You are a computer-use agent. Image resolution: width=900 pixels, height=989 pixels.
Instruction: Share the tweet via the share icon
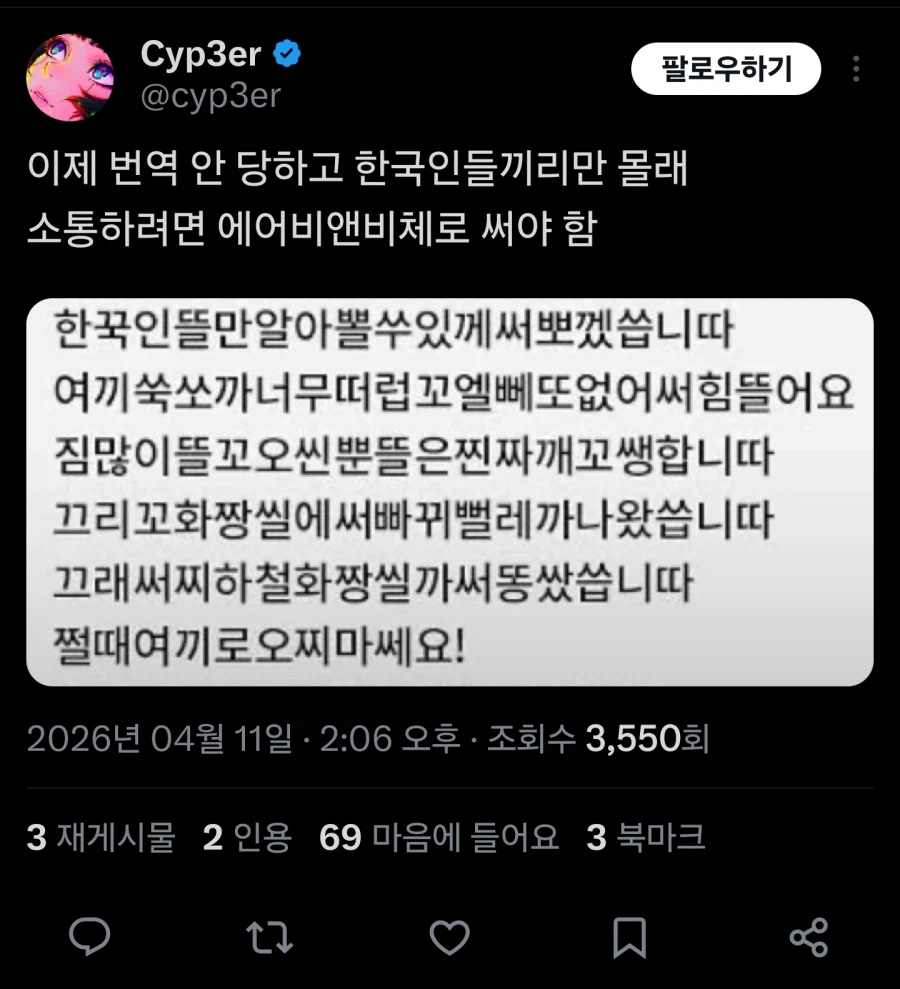(x=808, y=937)
